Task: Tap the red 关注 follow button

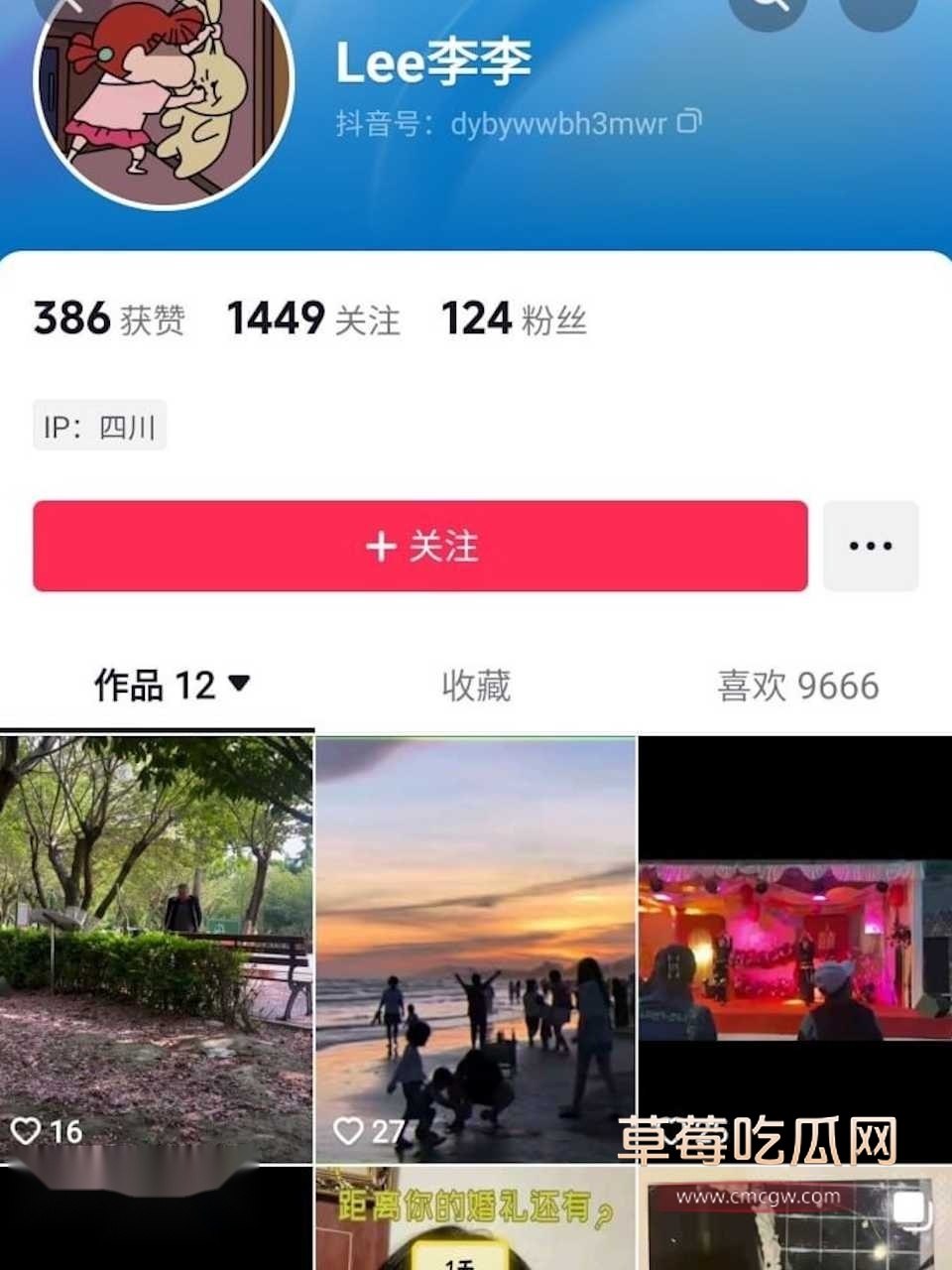Action: click(x=420, y=547)
